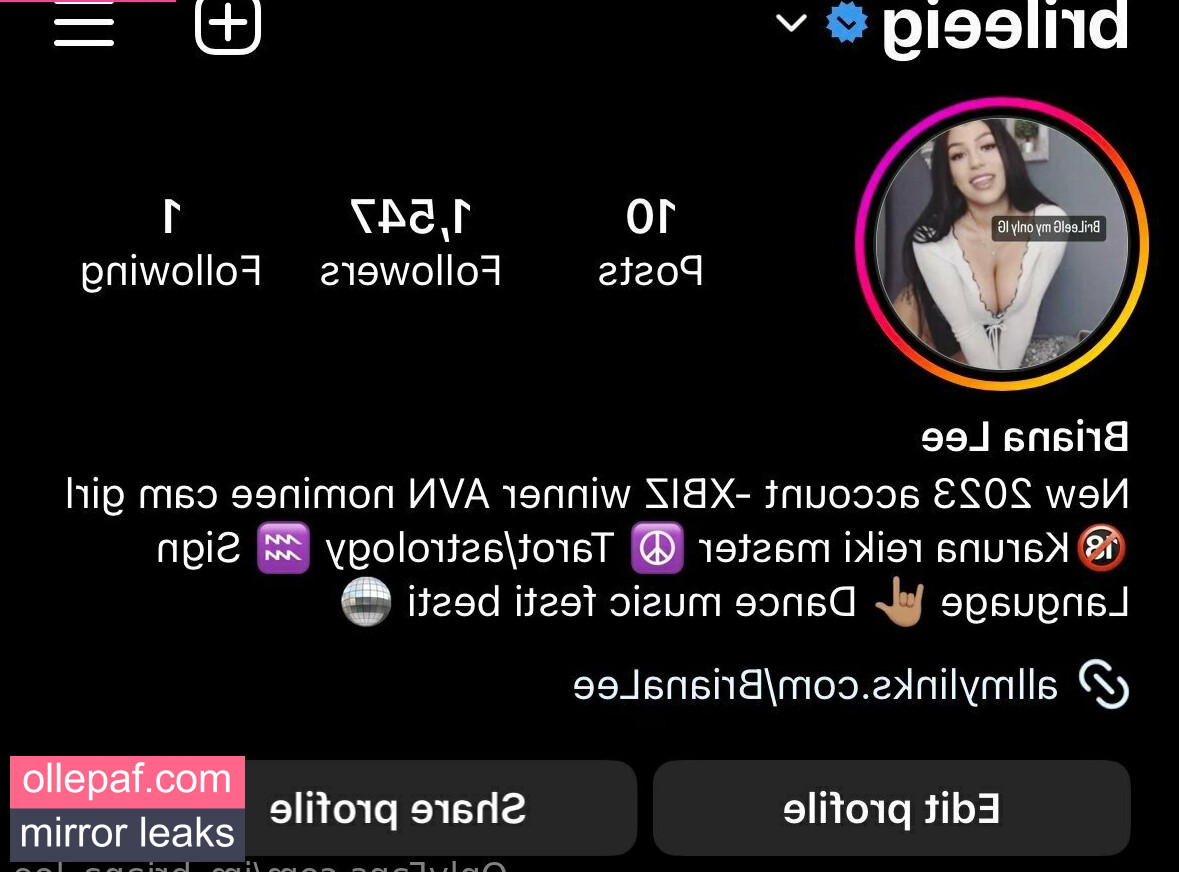The height and width of the screenshot is (872, 1179).
Task: Tap the create new post plus icon
Action: (x=227, y=25)
